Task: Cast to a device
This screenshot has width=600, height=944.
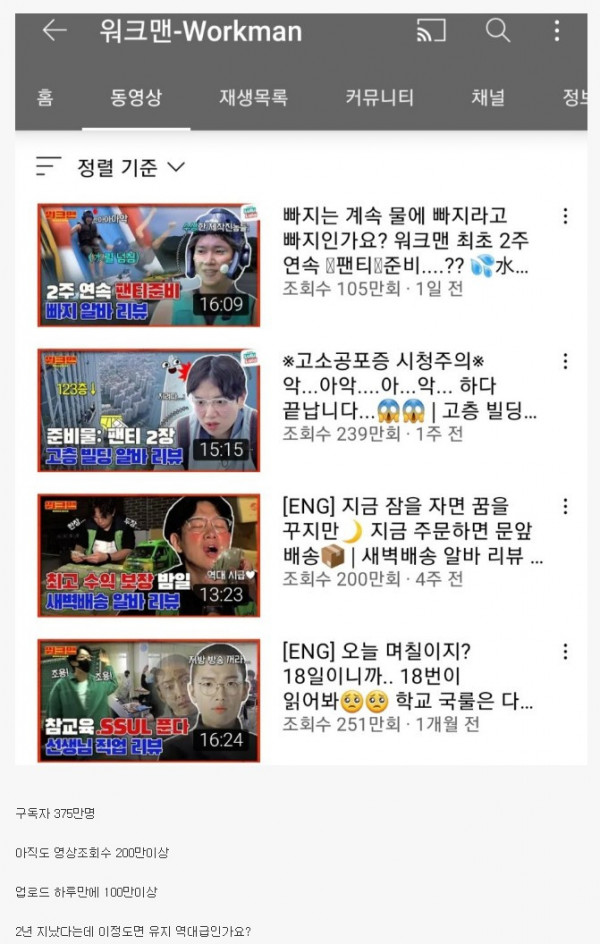Action: click(x=431, y=31)
